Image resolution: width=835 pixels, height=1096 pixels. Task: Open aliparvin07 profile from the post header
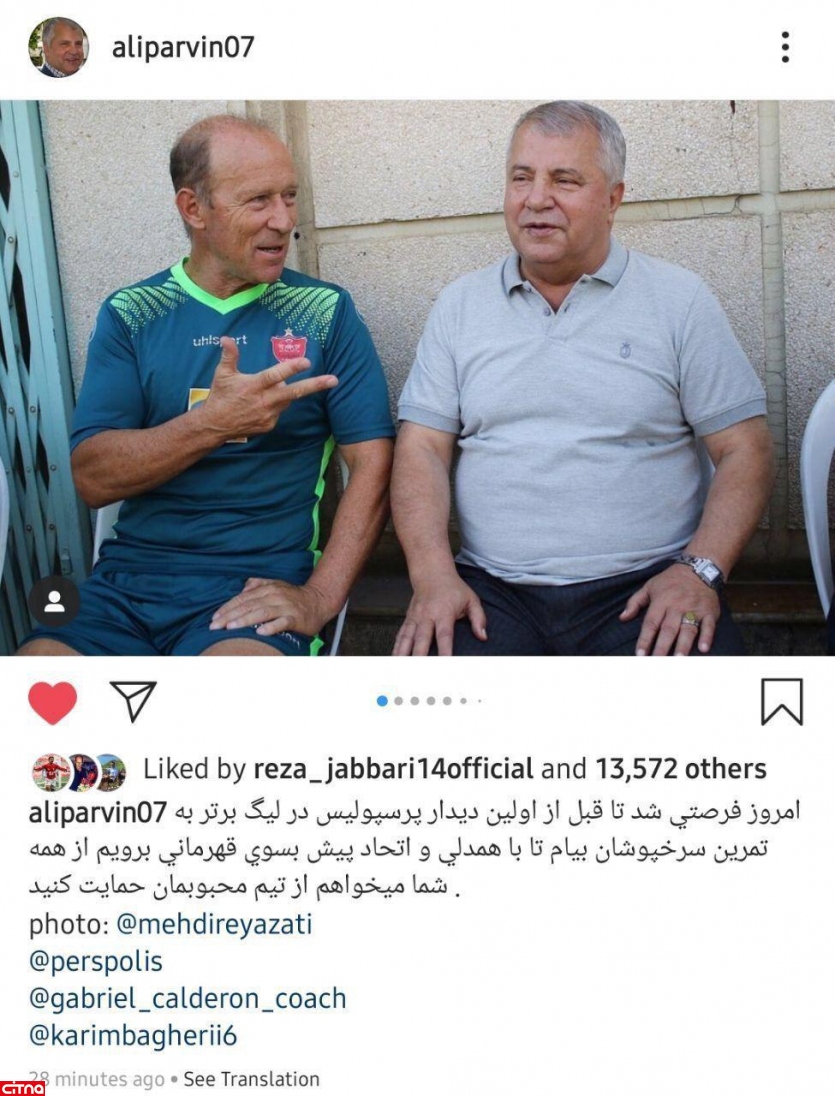tap(183, 47)
